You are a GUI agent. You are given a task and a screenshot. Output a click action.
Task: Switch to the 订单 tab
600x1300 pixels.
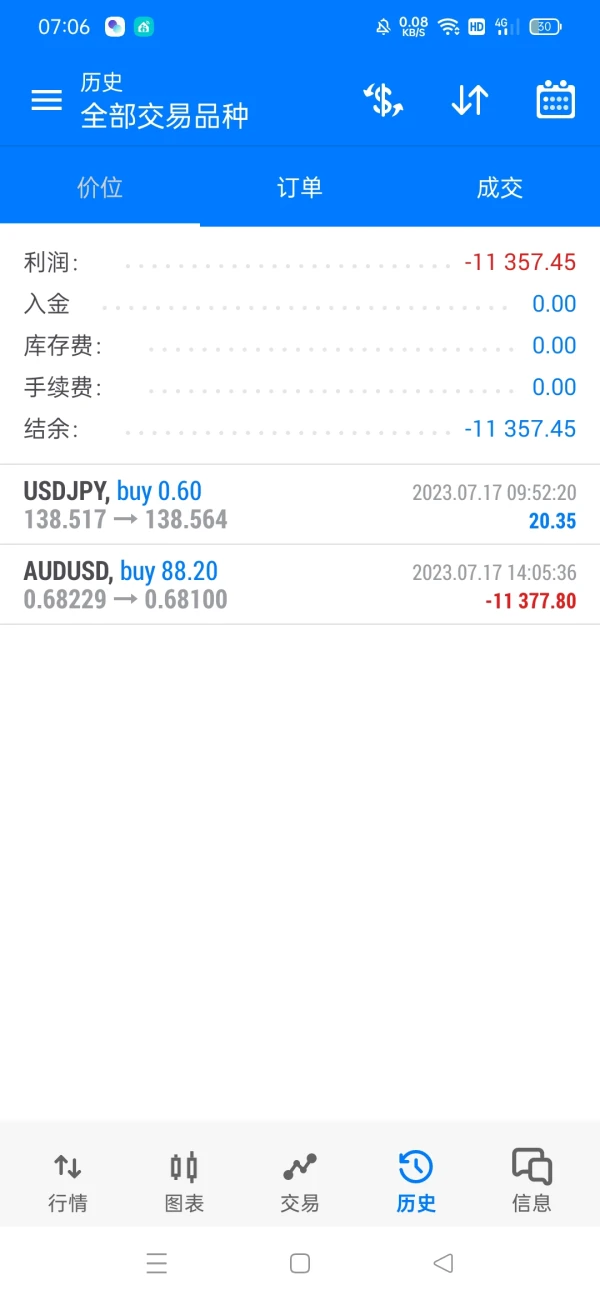tap(300, 187)
